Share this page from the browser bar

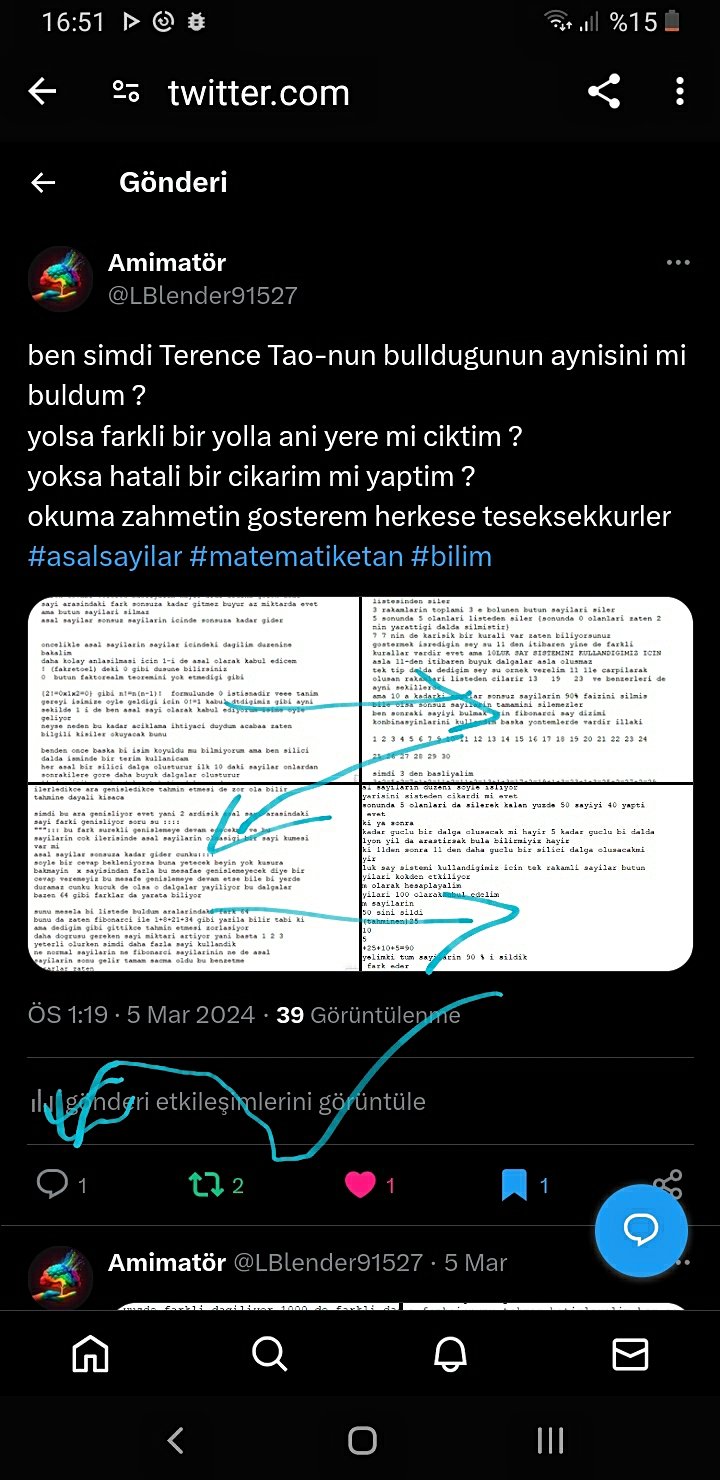[x=603, y=92]
